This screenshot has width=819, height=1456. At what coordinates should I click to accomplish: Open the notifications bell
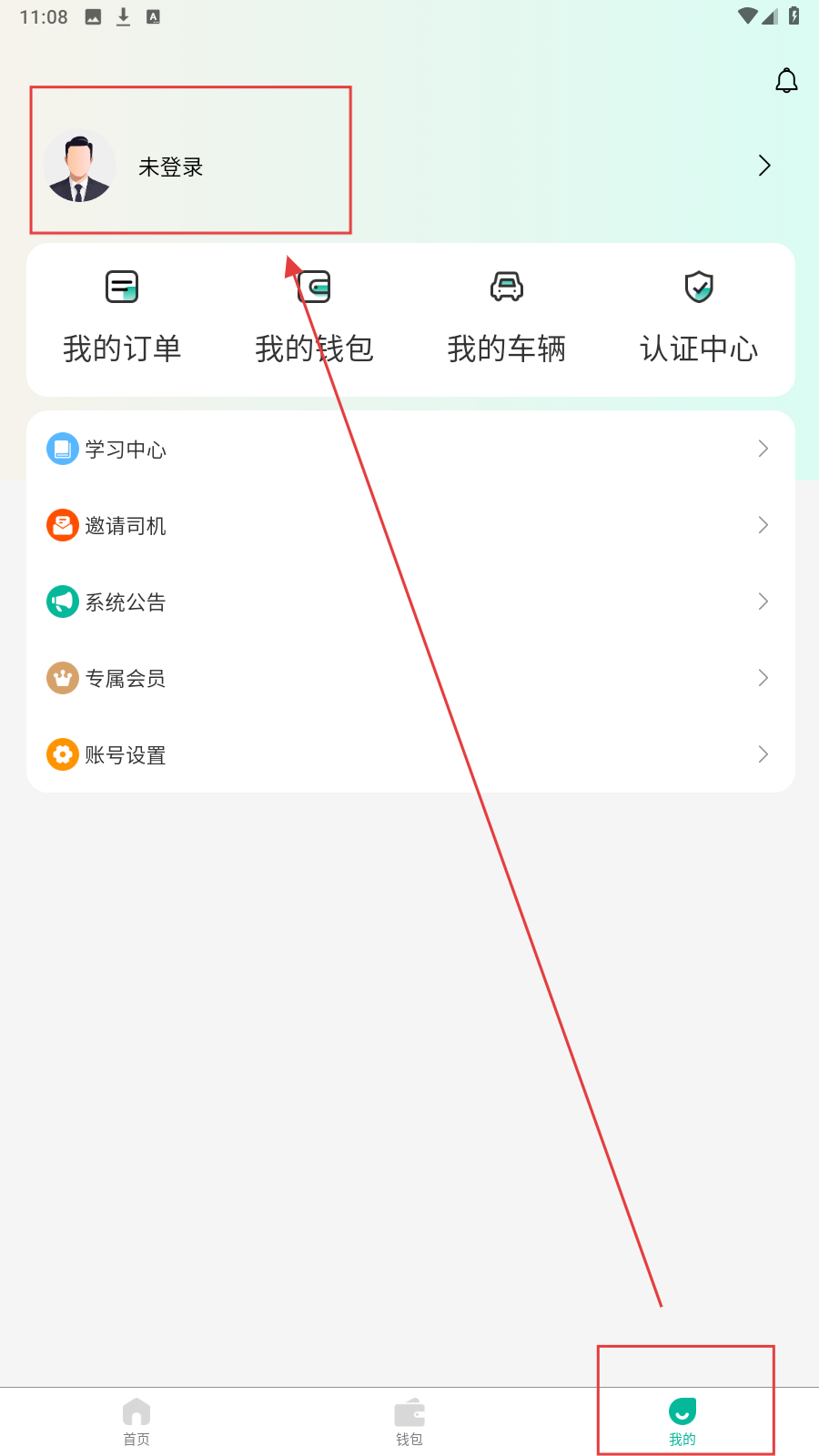(786, 81)
